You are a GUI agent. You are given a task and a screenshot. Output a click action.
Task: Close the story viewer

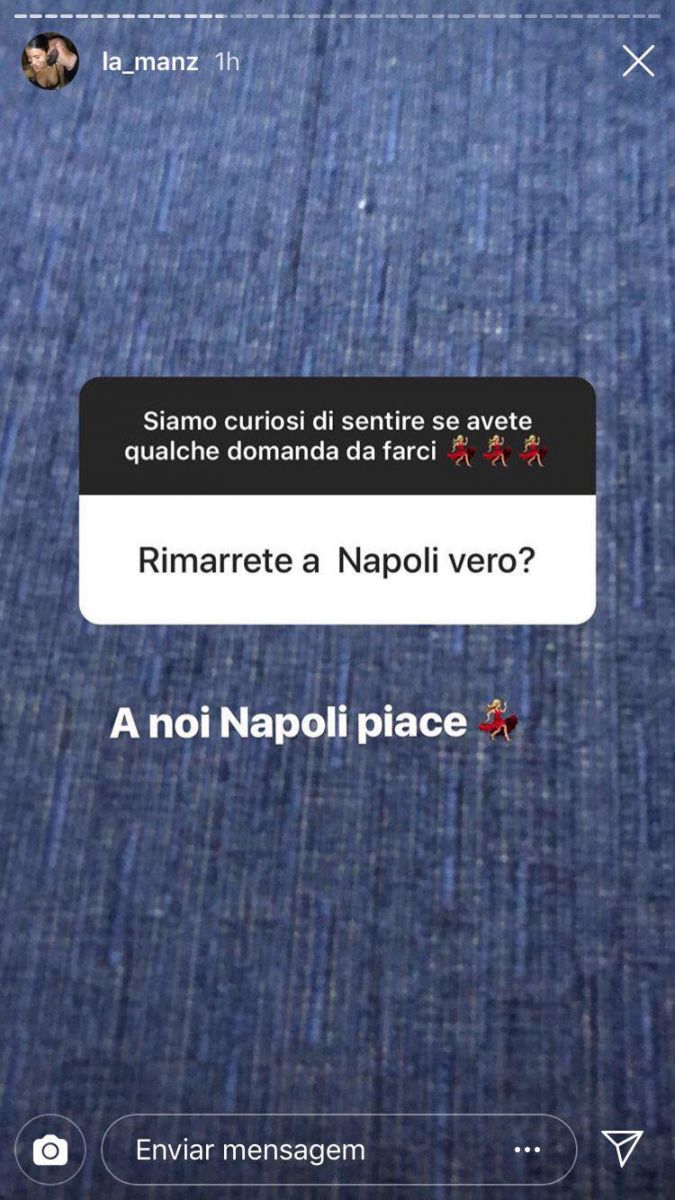tap(638, 61)
